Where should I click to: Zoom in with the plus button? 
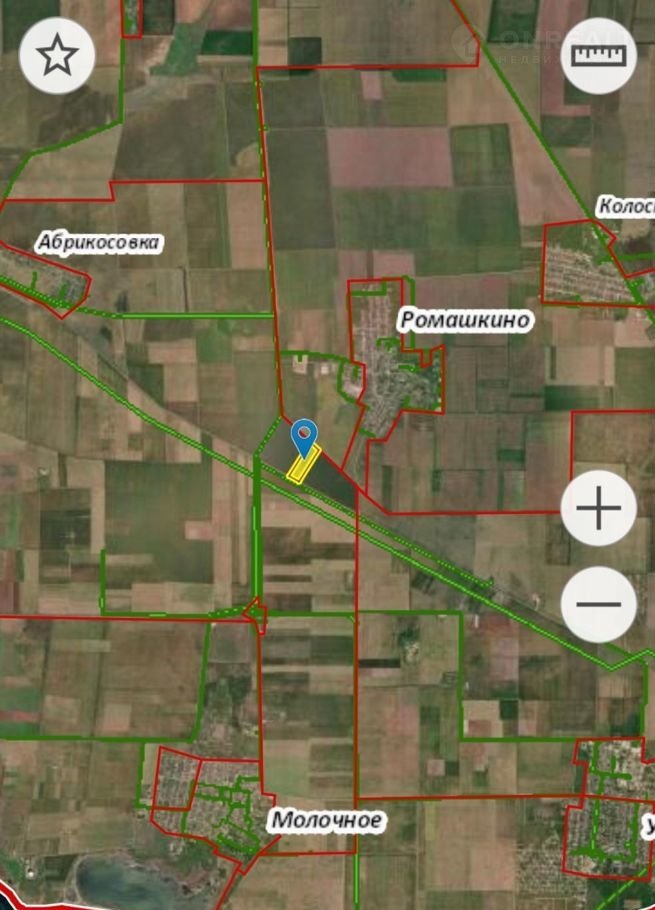click(598, 508)
